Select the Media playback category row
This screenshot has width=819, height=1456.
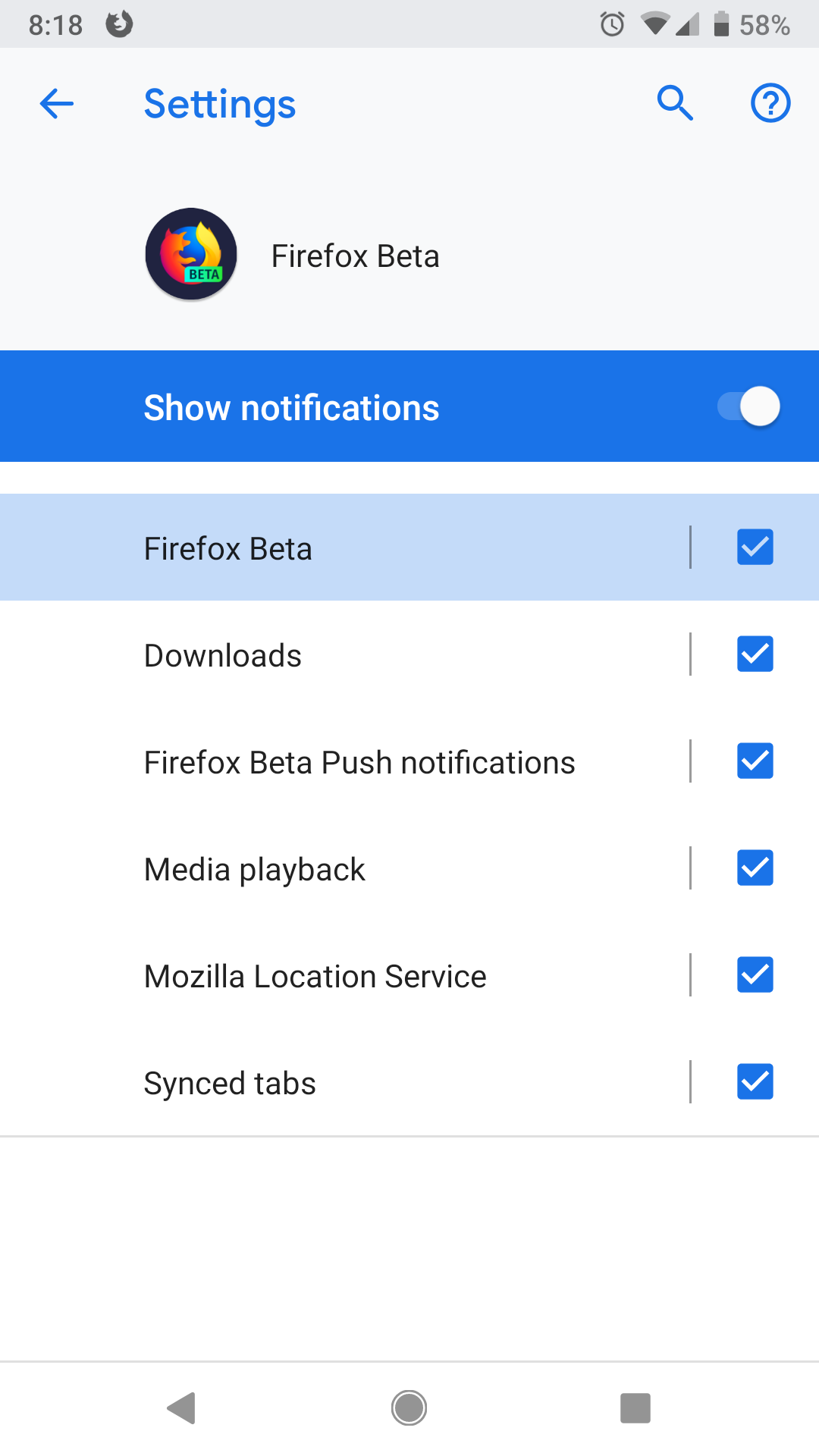click(x=303, y=868)
